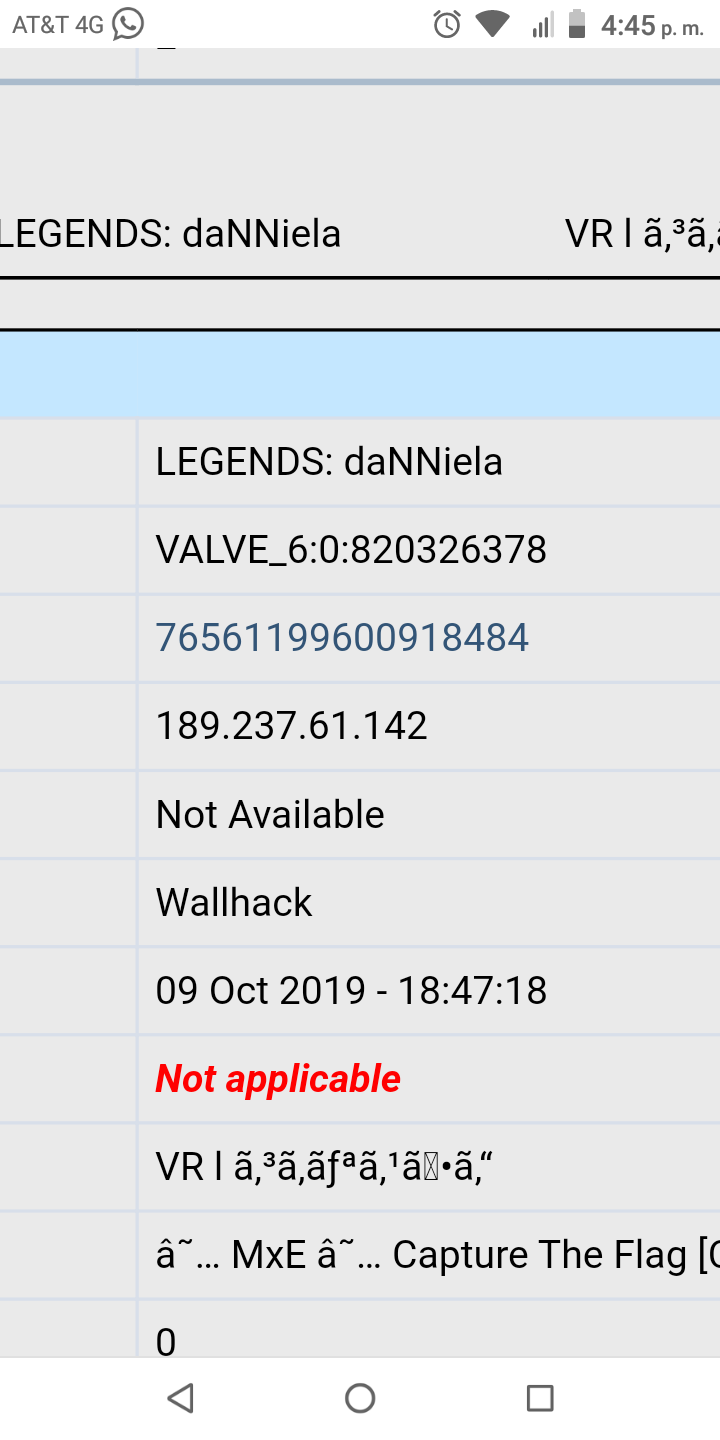Open the recent apps view
The width and height of the screenshot is (720, 1440).
pyautogui.click(x=540, y=1398)
